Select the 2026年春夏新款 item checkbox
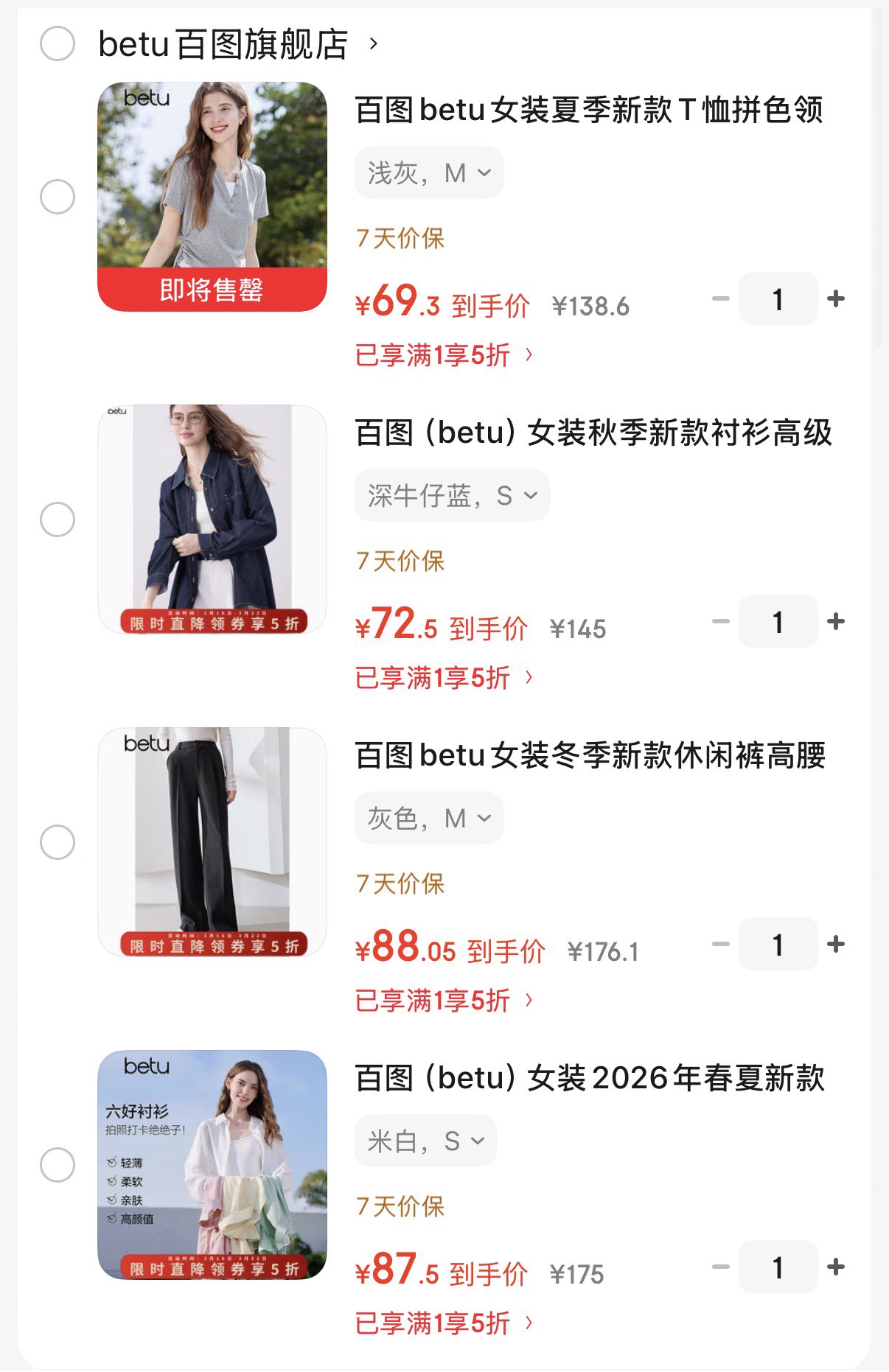 (57, 1165)
